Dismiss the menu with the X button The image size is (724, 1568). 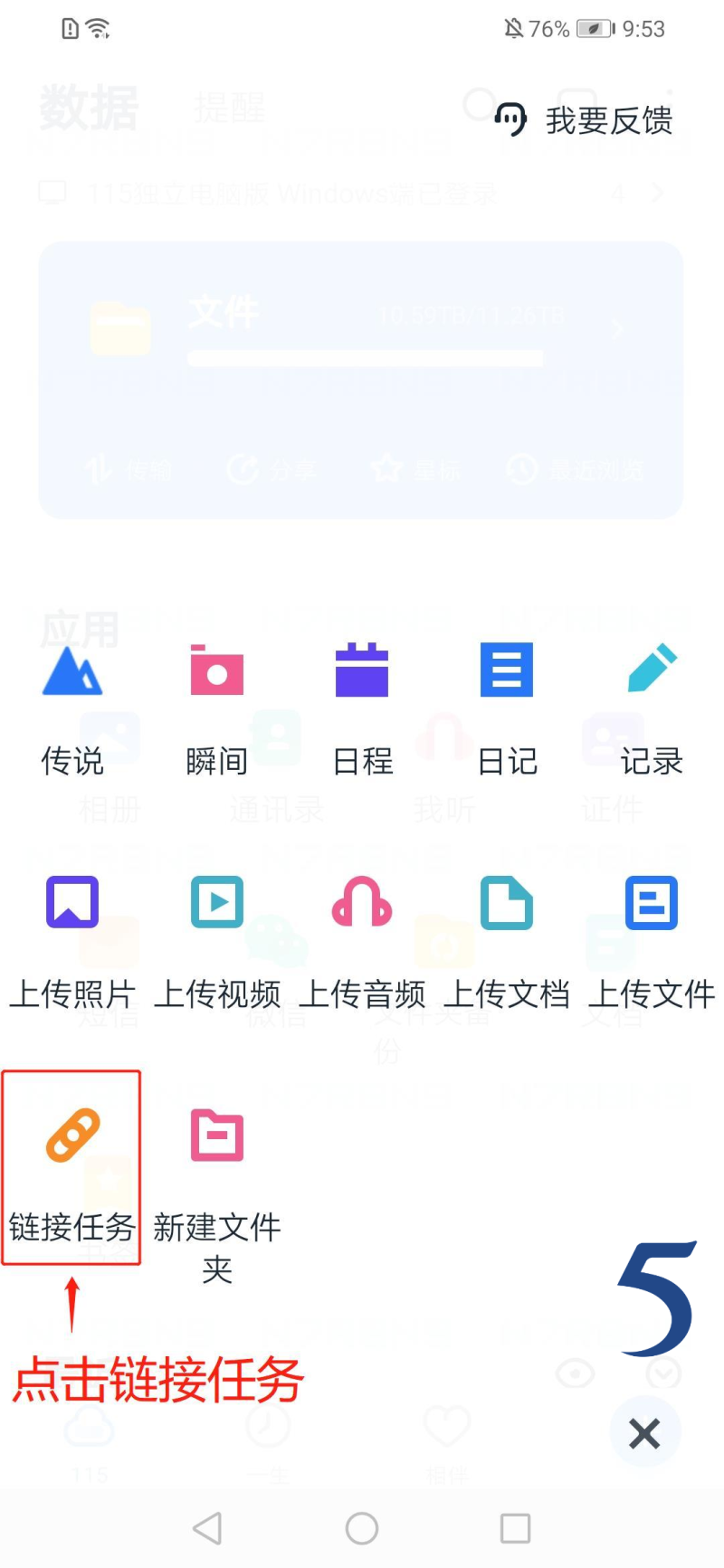[x=644, y=1432]
